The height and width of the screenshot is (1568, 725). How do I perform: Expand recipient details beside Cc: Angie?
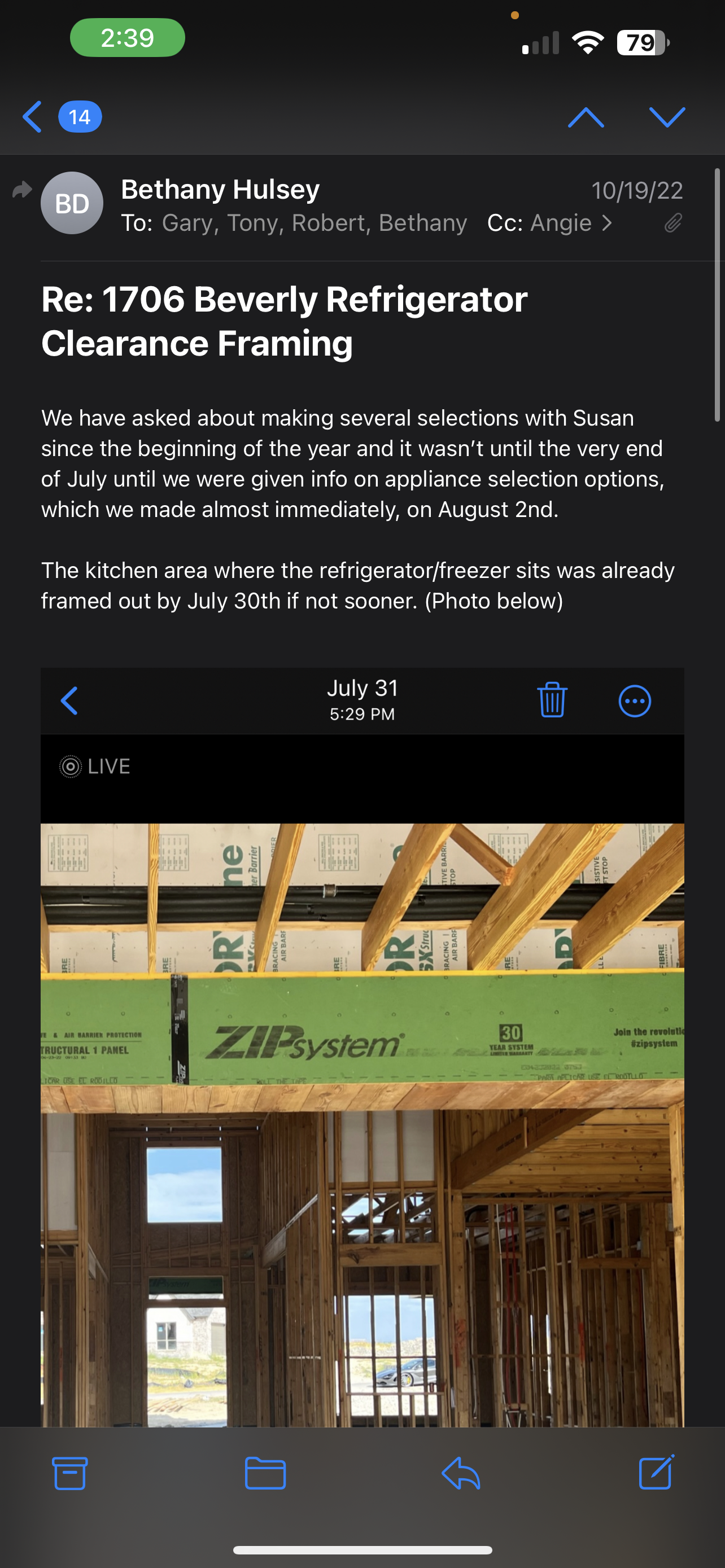(607, 224)
